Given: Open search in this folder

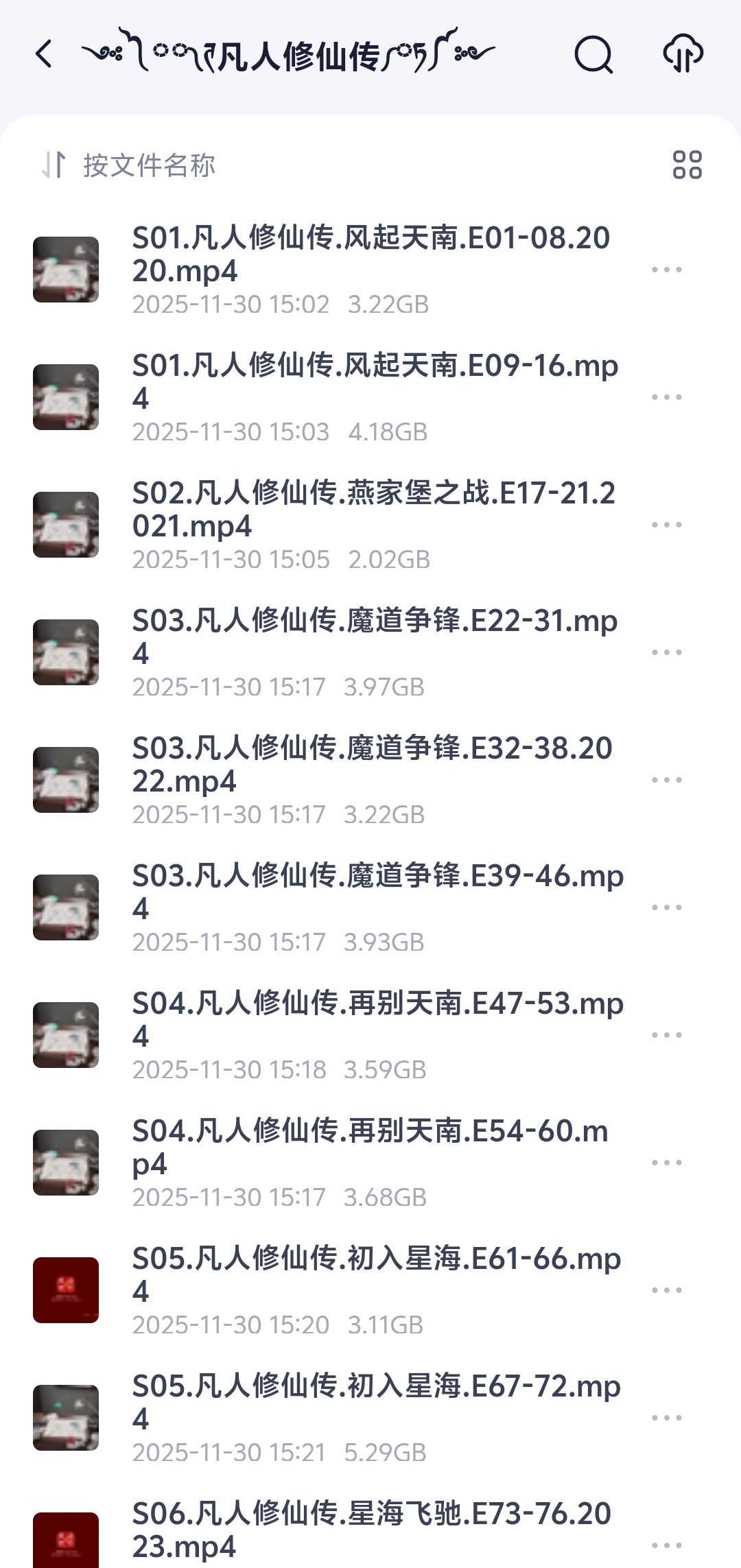Looking at the screenshot, I should tap(593, 54).
